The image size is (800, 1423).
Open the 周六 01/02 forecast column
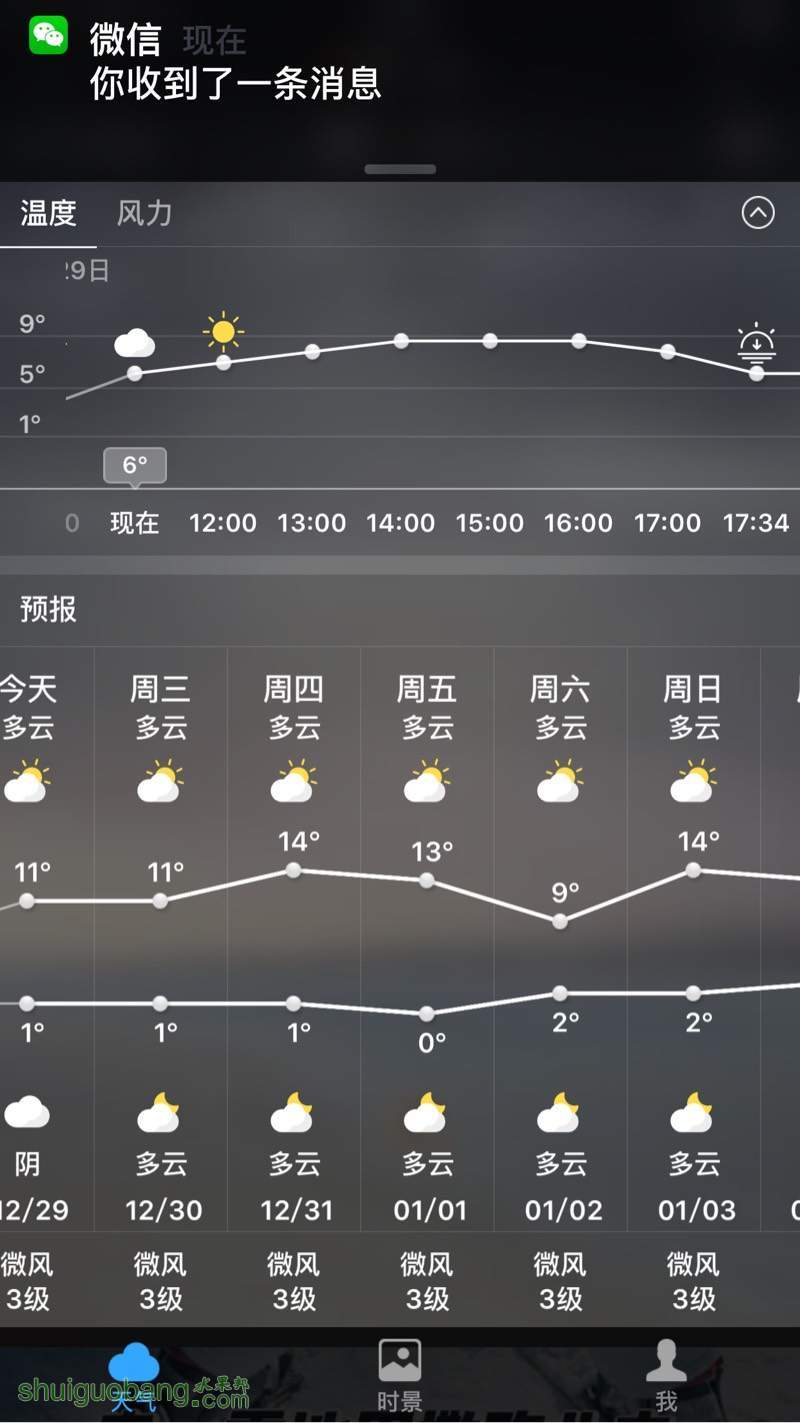[x=561, y=938]
